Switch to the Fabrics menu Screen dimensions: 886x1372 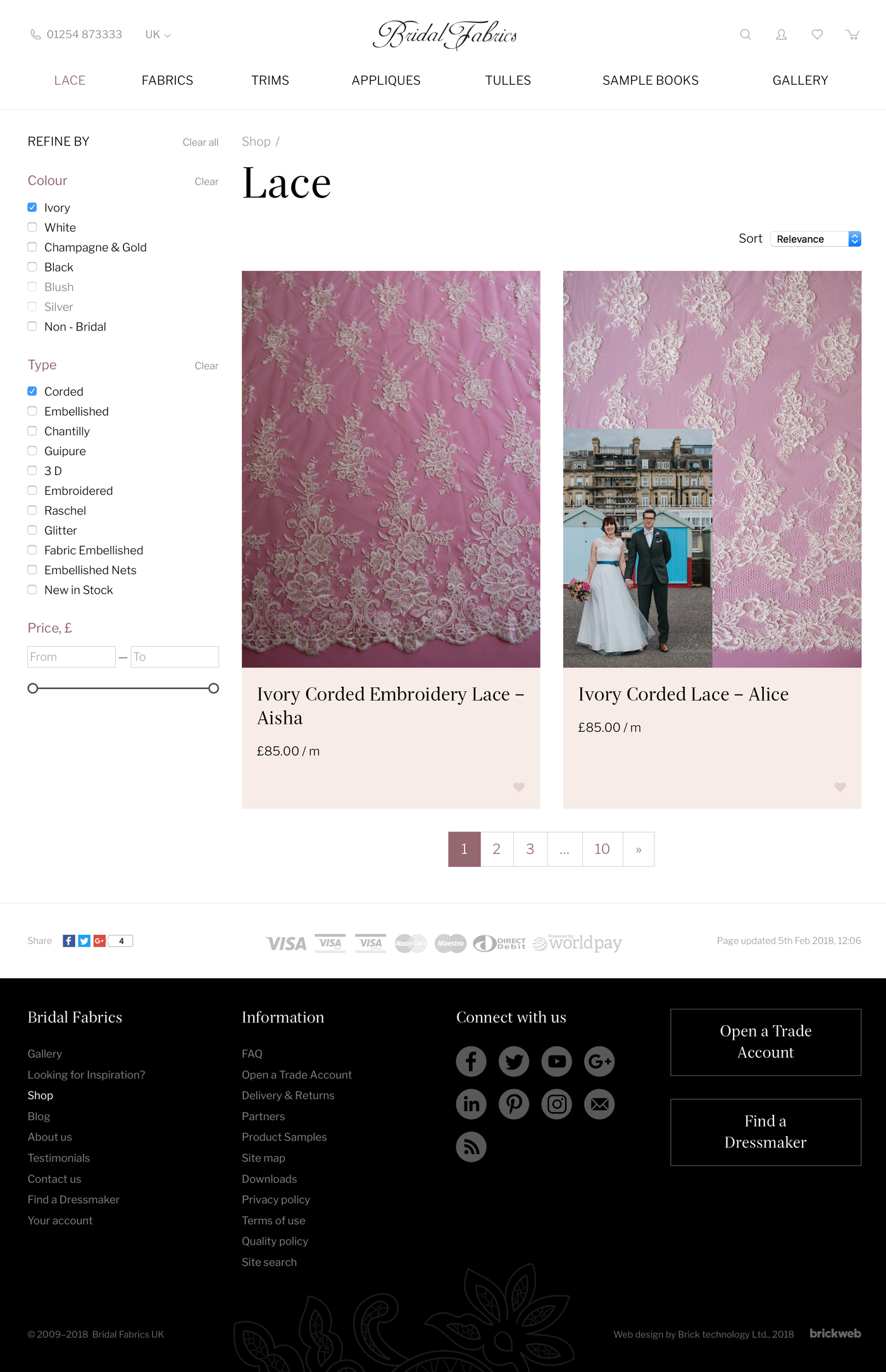tap(167, 80)
